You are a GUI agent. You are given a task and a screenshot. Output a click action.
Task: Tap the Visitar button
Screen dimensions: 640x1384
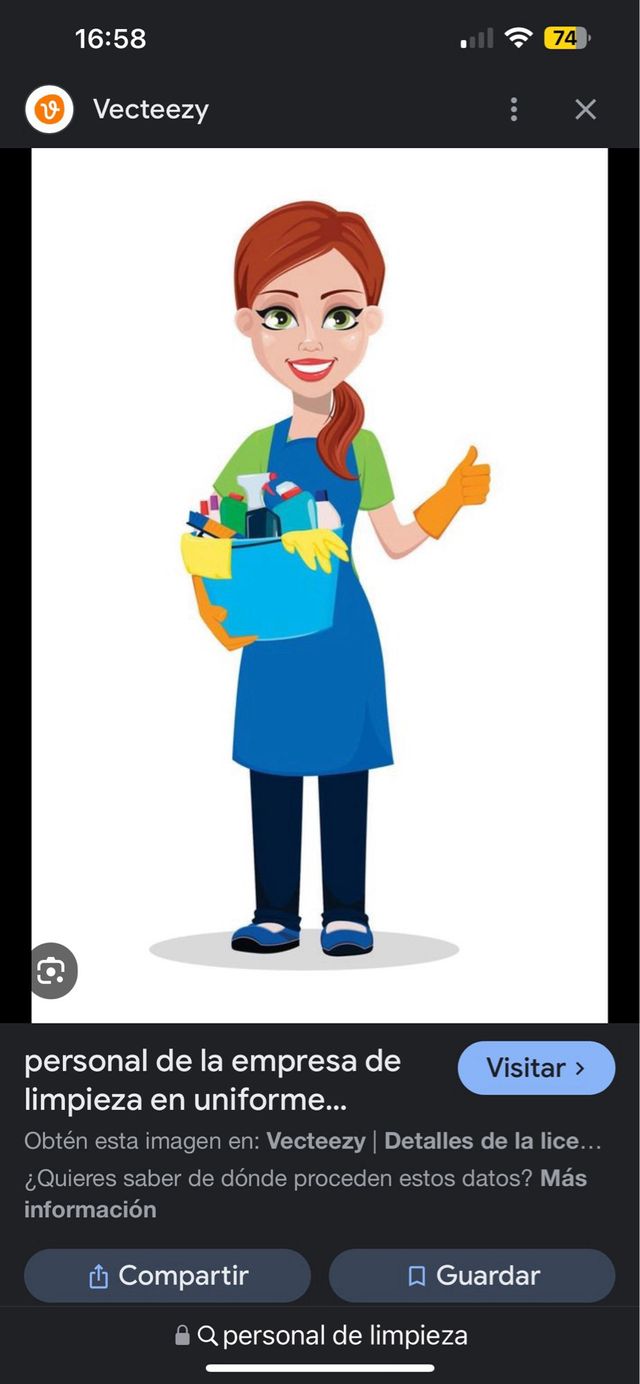(536, 1067)
